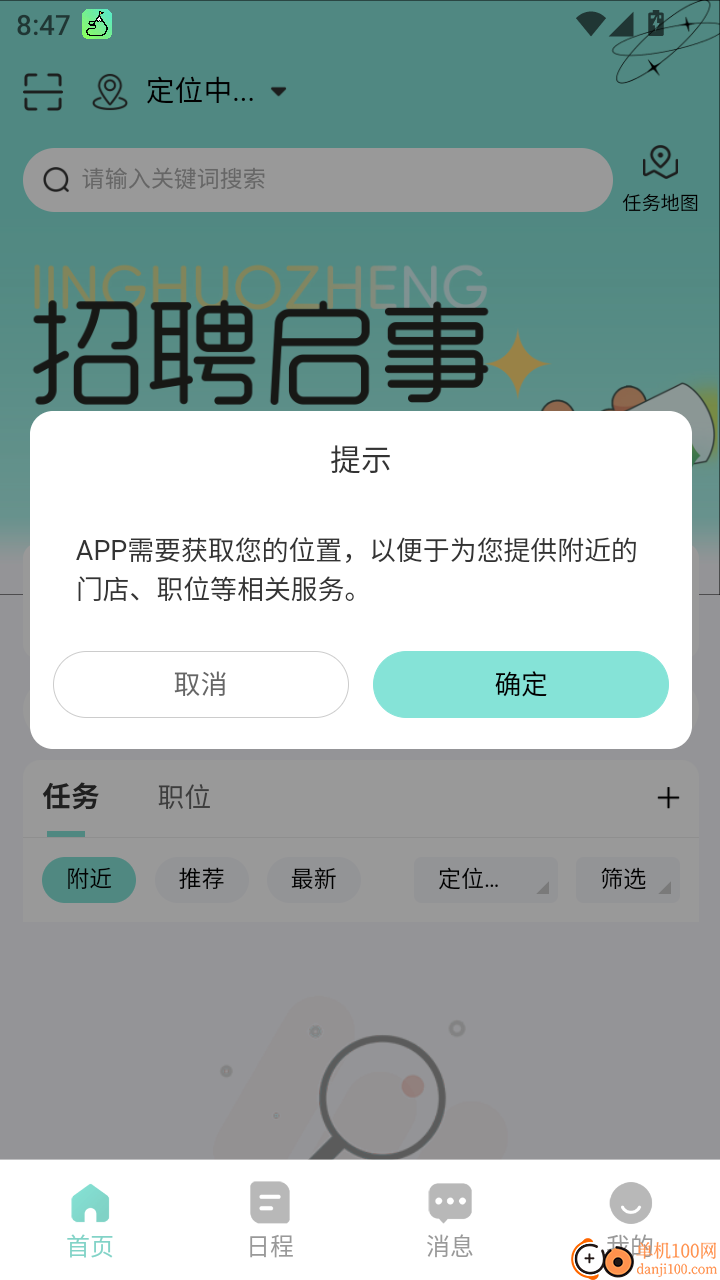Image resolution: width=720 pixels, height=1280 pixels.
Task: Dismiss the dialog with 取消 button
Action: pos(200,684)
